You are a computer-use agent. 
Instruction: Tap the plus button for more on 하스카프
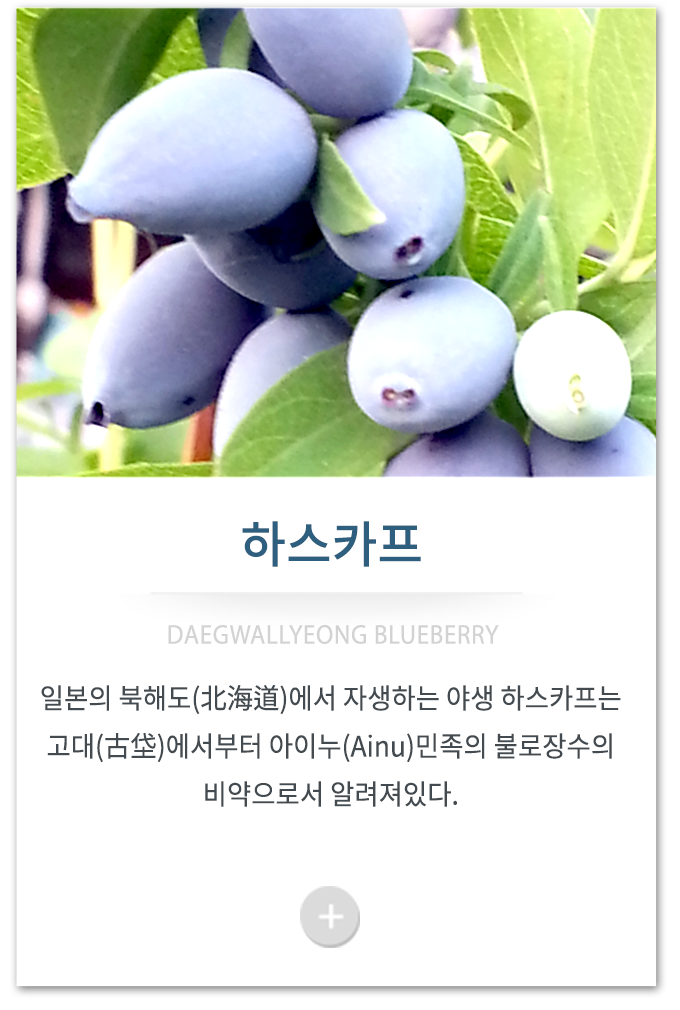point(330,916)
